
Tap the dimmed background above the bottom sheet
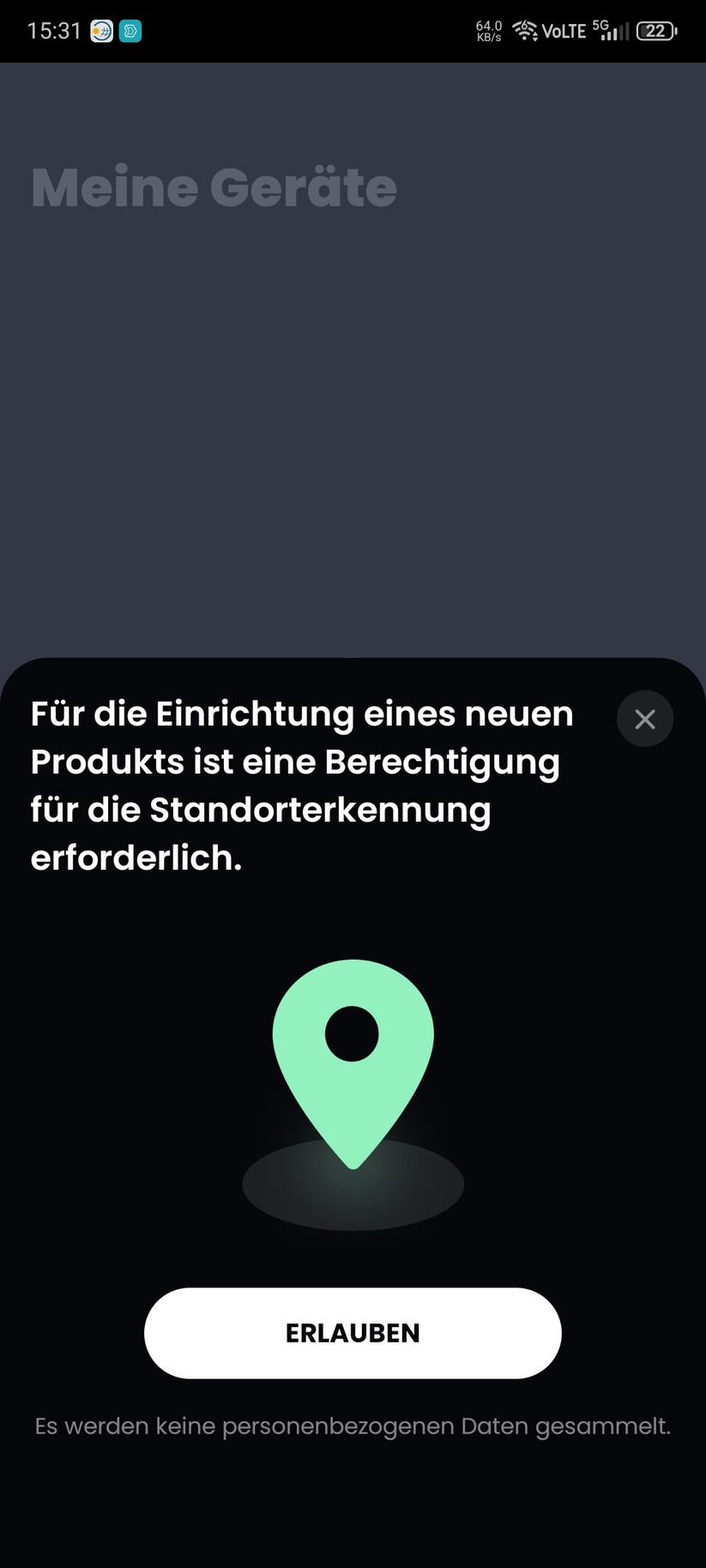tap(353, 429)
